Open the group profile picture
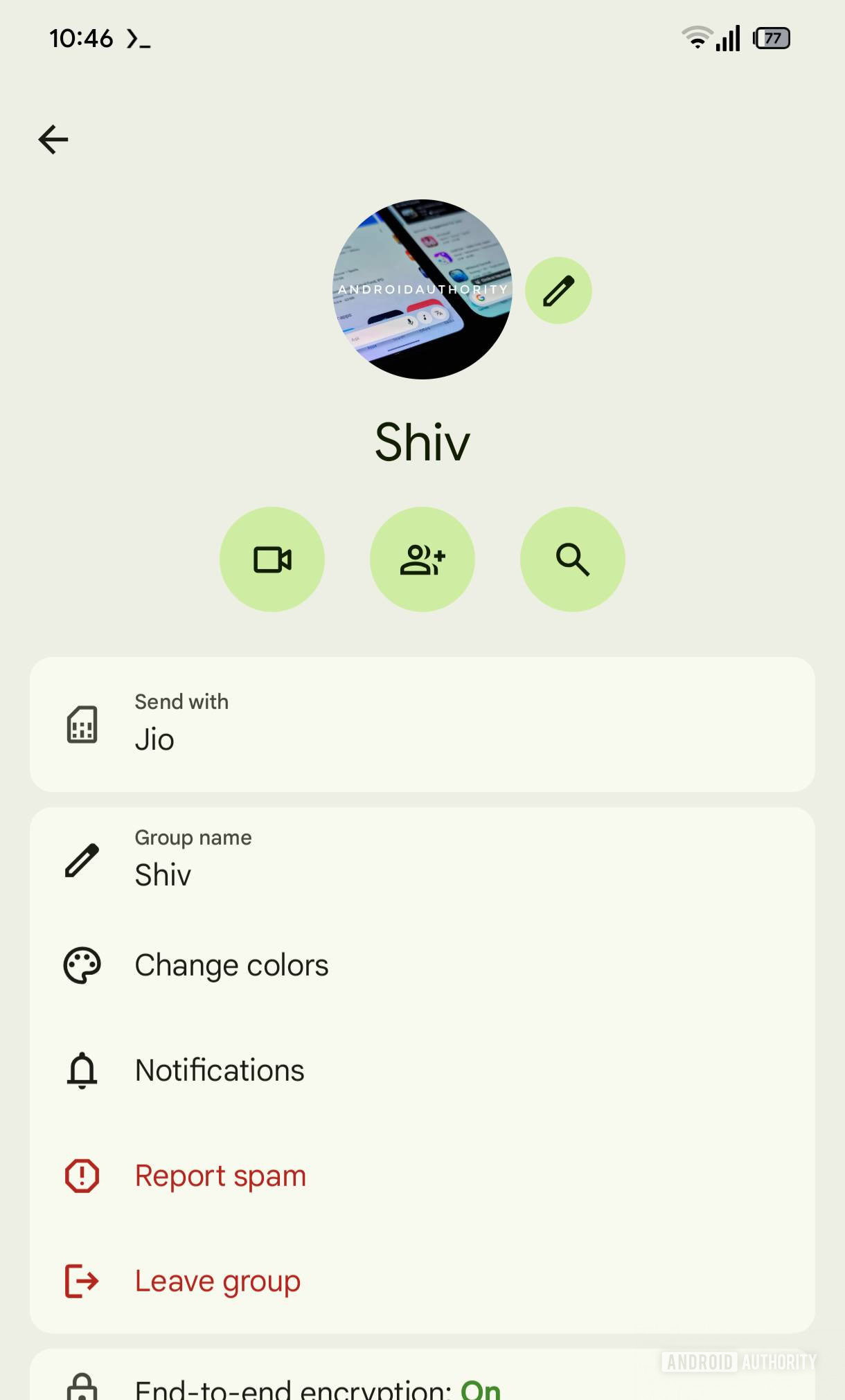Image resolution: width=845 pixels, height=1400 pixels. pyautogui.click(x=422, y=289)
